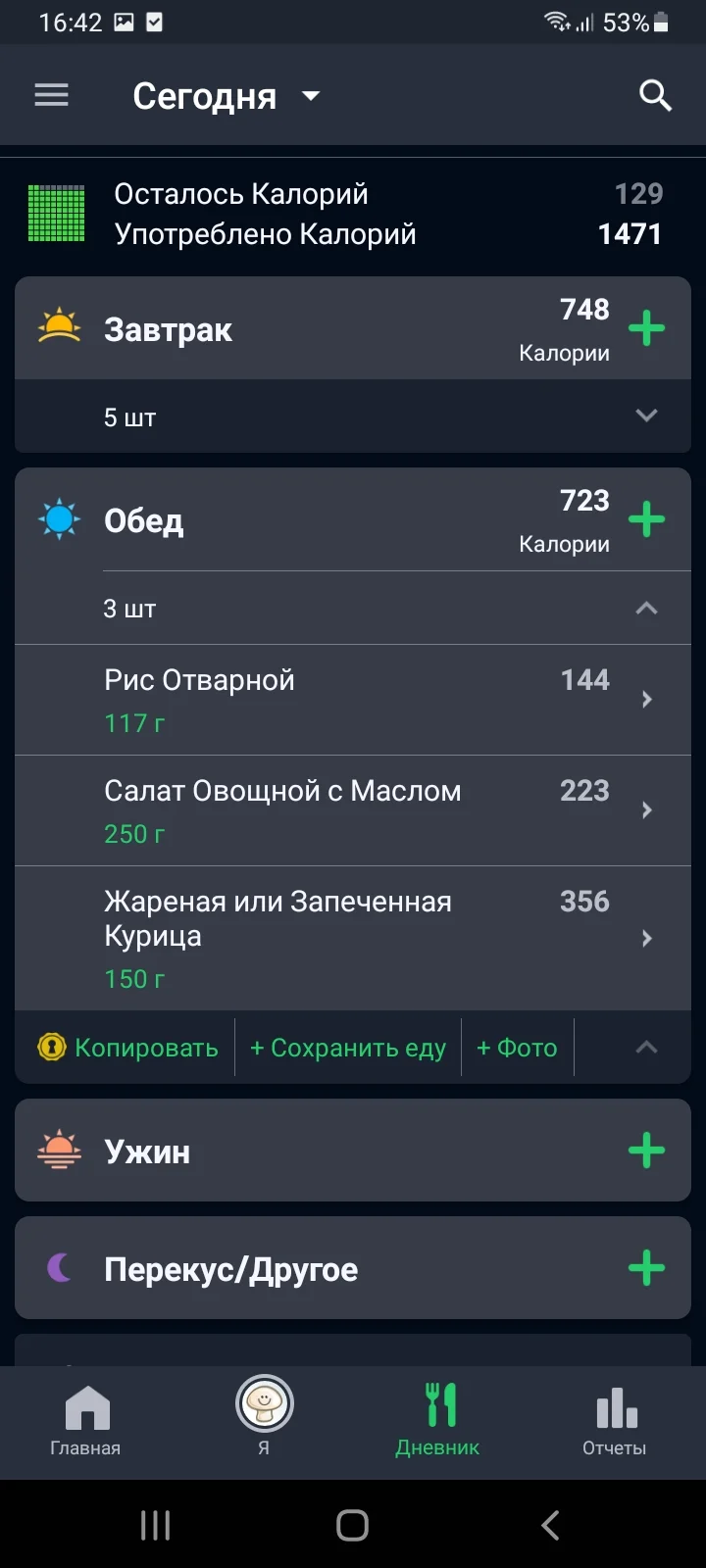Add a new item to Обед
The height and width of the screenshot is (1568, 706).
pyautogui.click(x=646, y=520)
